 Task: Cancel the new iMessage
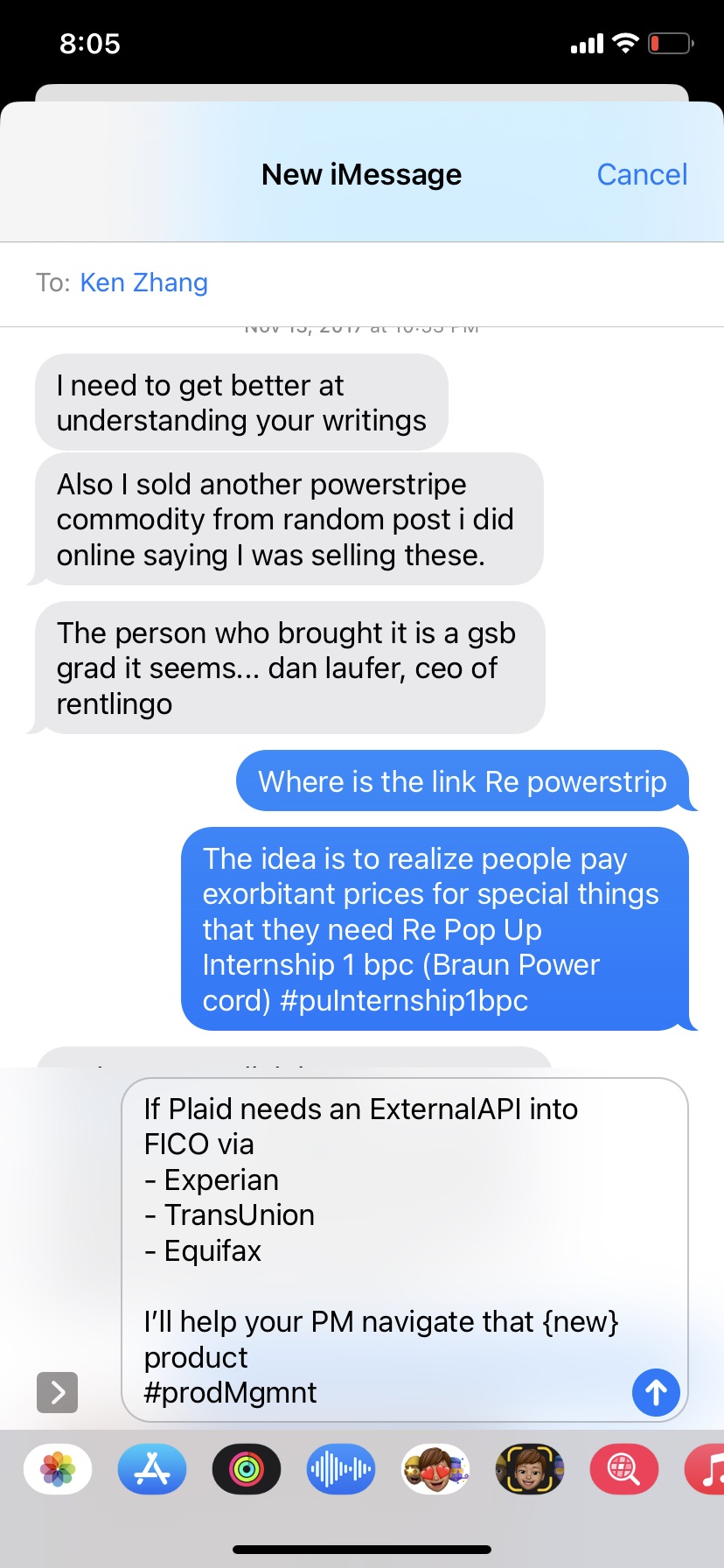641,174
